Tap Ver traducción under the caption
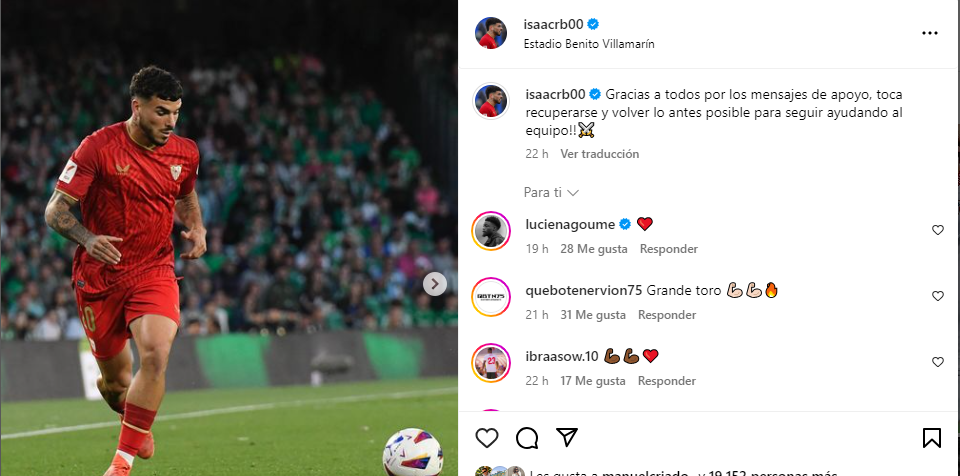The image size is (960, 476). (599, 154)
